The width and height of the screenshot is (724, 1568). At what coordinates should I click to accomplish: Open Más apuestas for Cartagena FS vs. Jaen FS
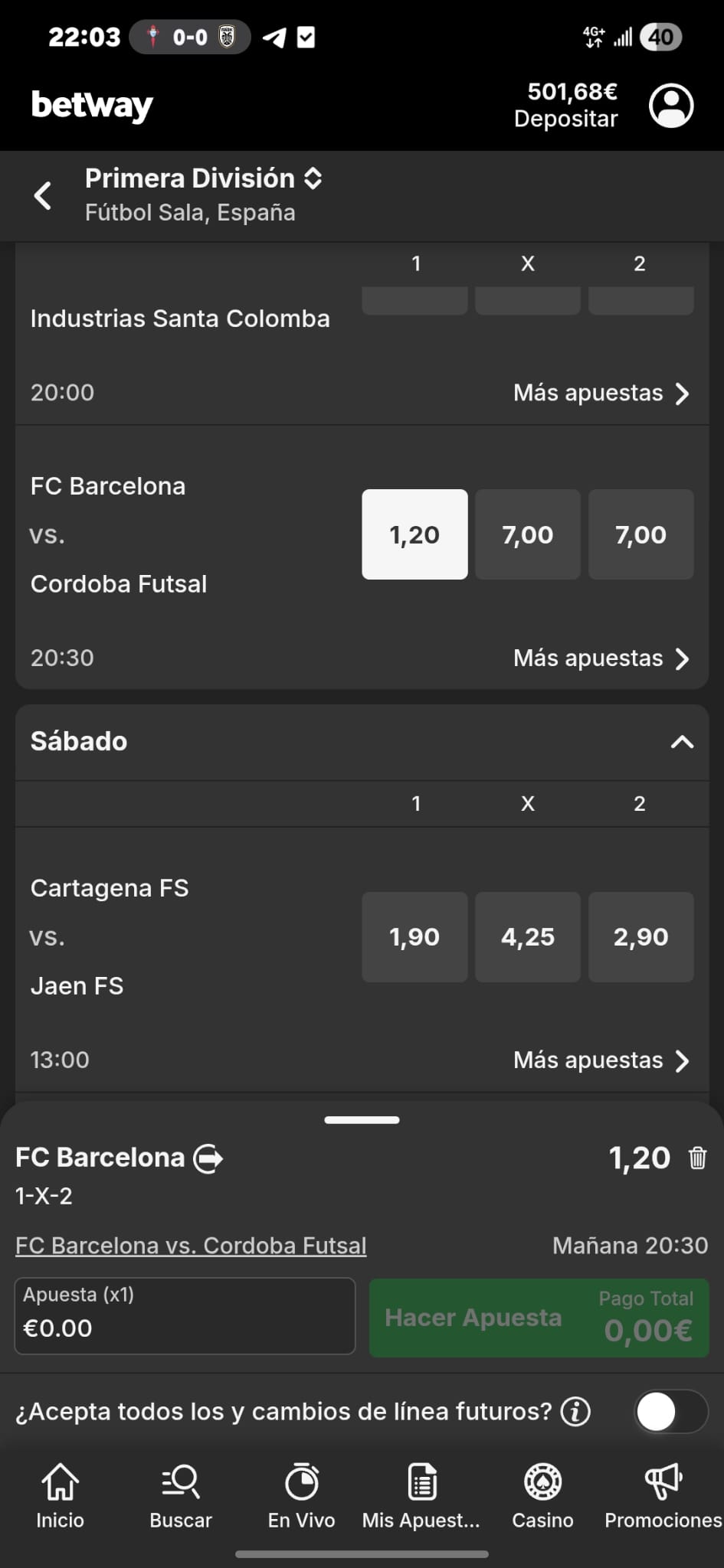[x=601, y=1060]
